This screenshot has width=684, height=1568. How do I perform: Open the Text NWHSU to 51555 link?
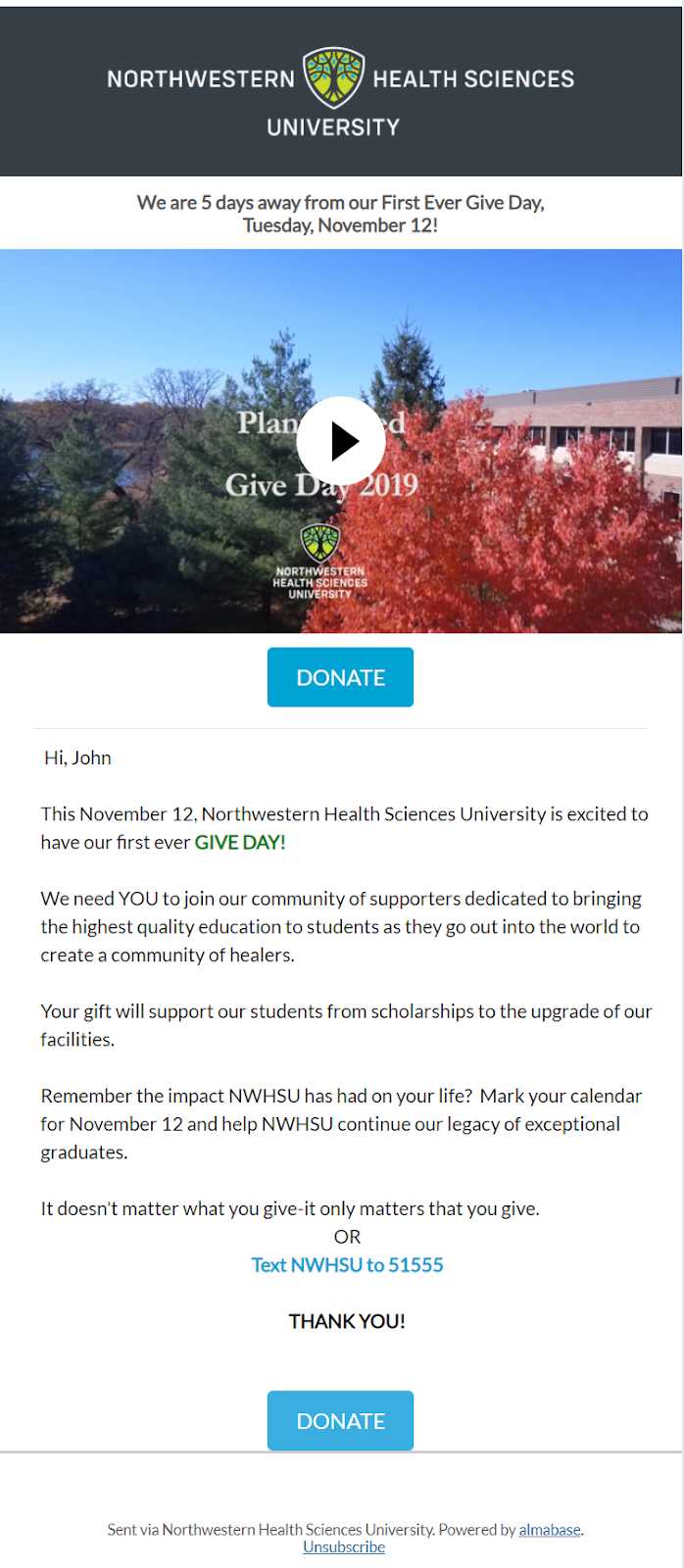(347, 1265)
